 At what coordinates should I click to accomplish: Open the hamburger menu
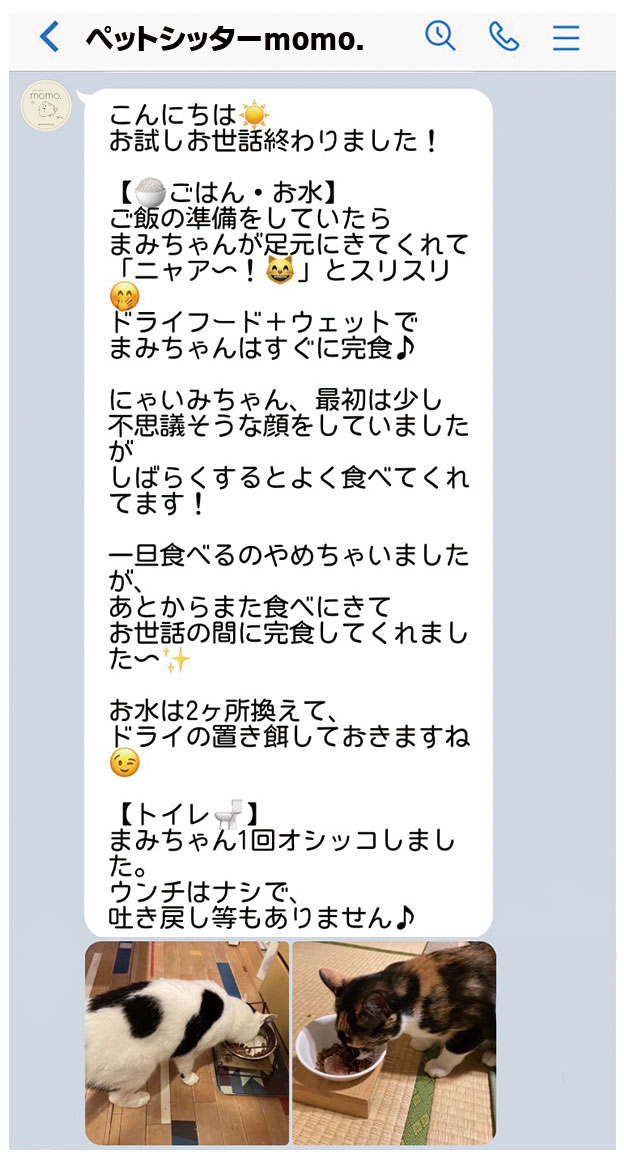tap(566, 38)
